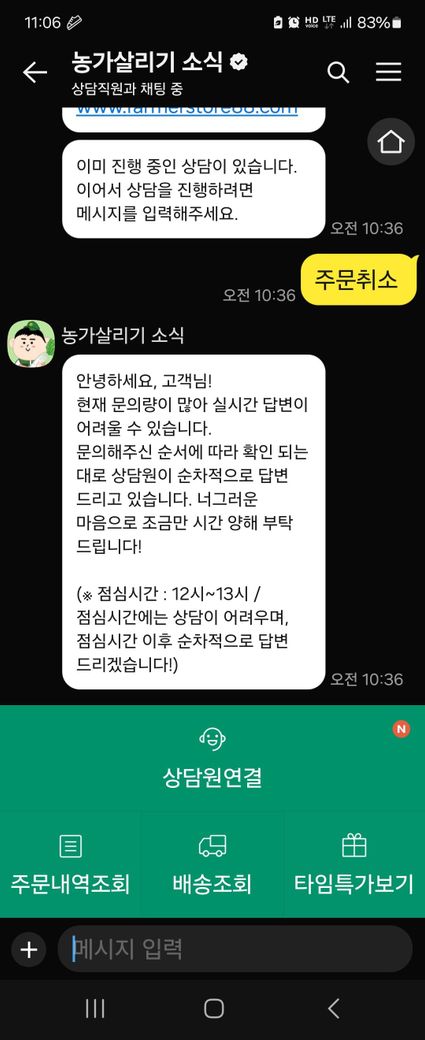Search within this chat

(x=338, y=72)
